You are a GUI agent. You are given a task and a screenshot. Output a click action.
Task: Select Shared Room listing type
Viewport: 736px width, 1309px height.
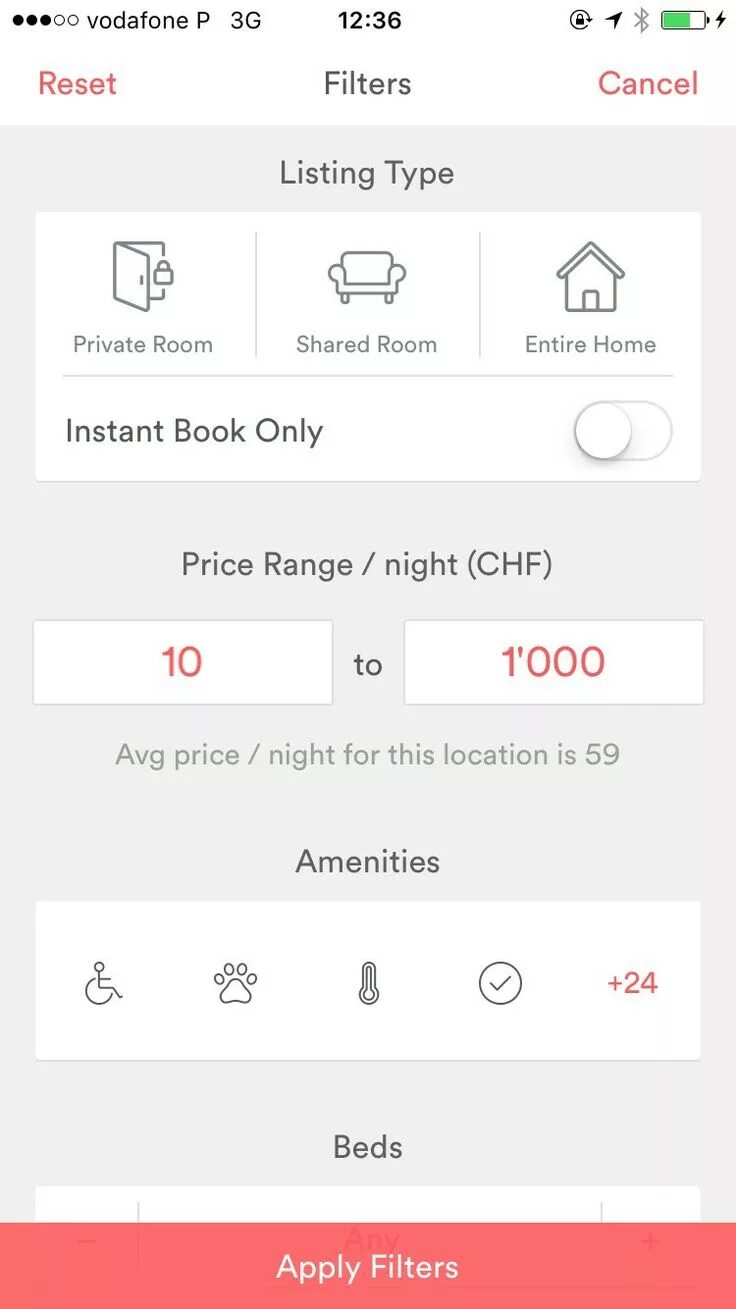coord(367,298)
